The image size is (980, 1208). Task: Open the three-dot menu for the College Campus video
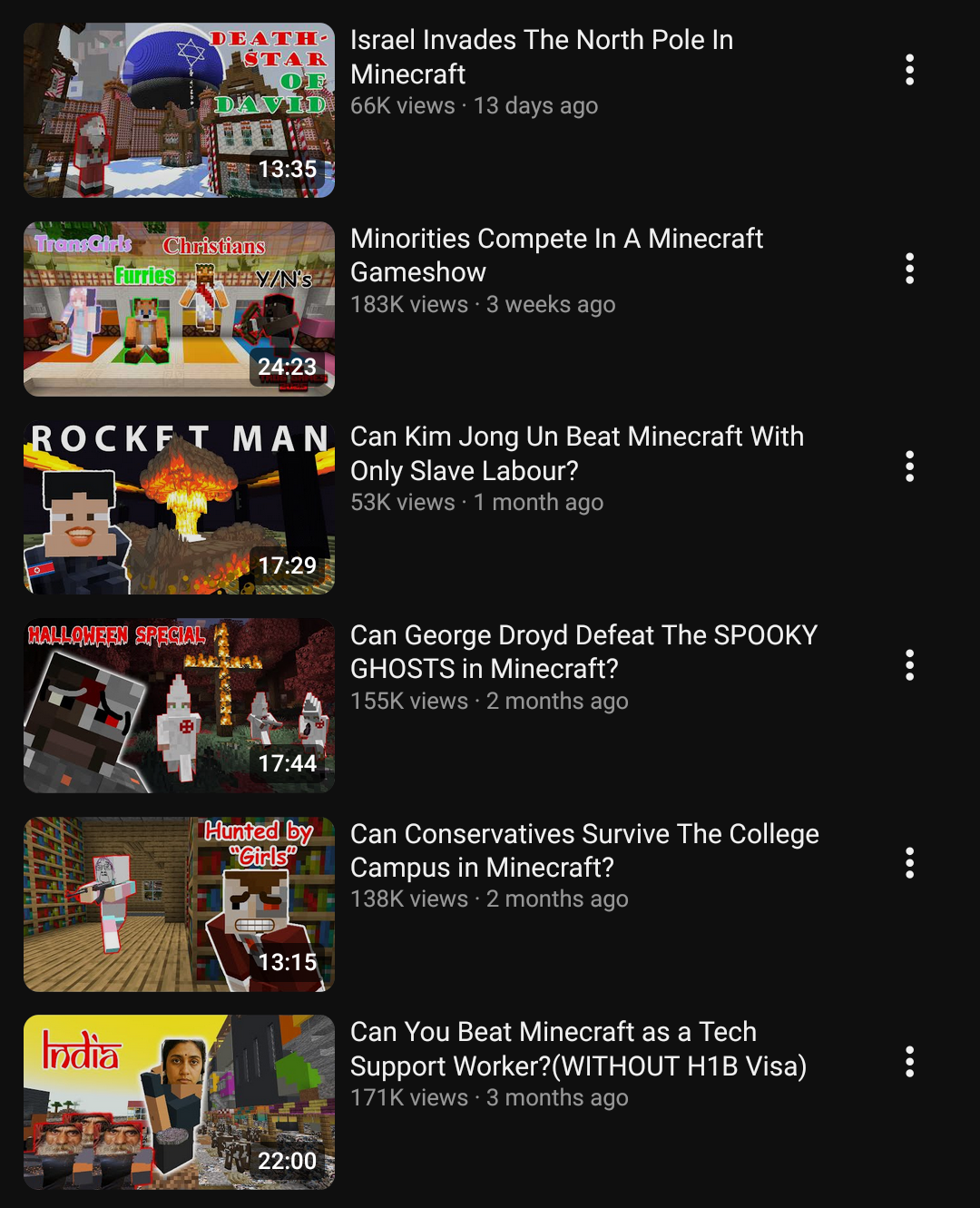click(909, 863)
